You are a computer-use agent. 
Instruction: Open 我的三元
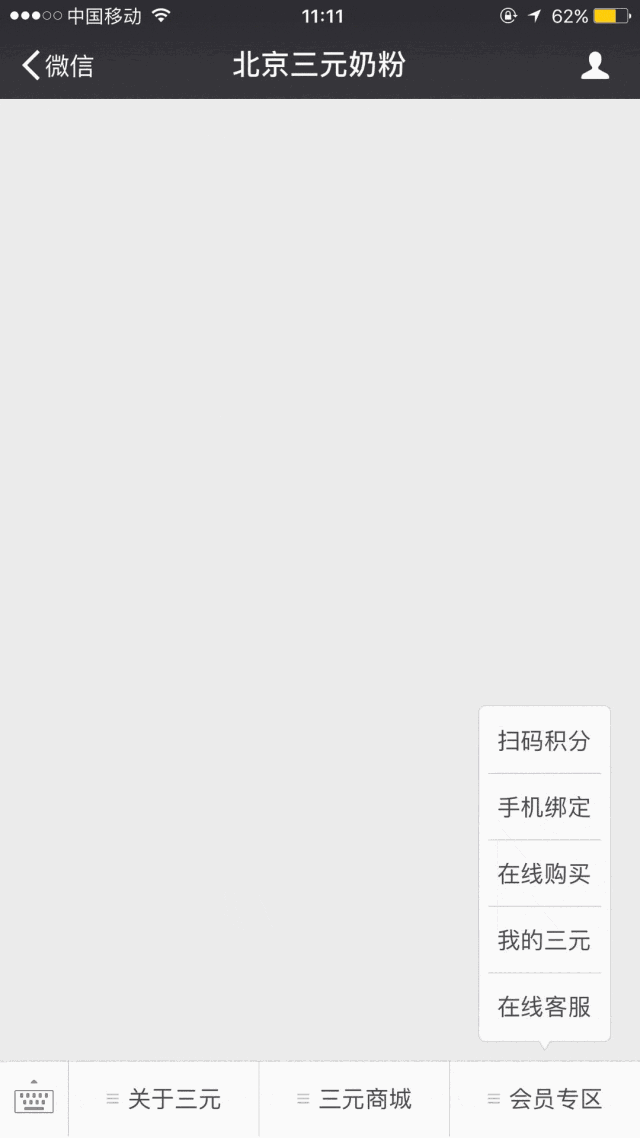pos(544,940)
